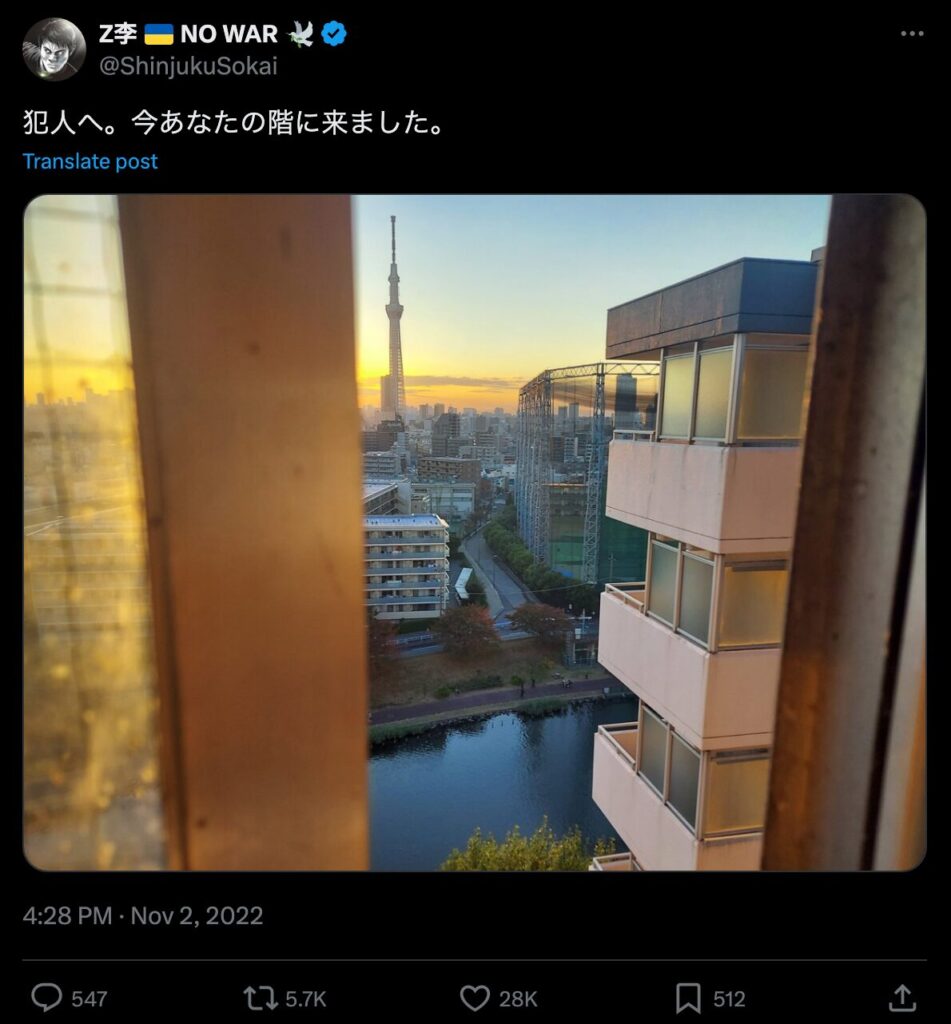Repost this tweet
Viewport: 951px width, 1024px height.
click(261, 997)
